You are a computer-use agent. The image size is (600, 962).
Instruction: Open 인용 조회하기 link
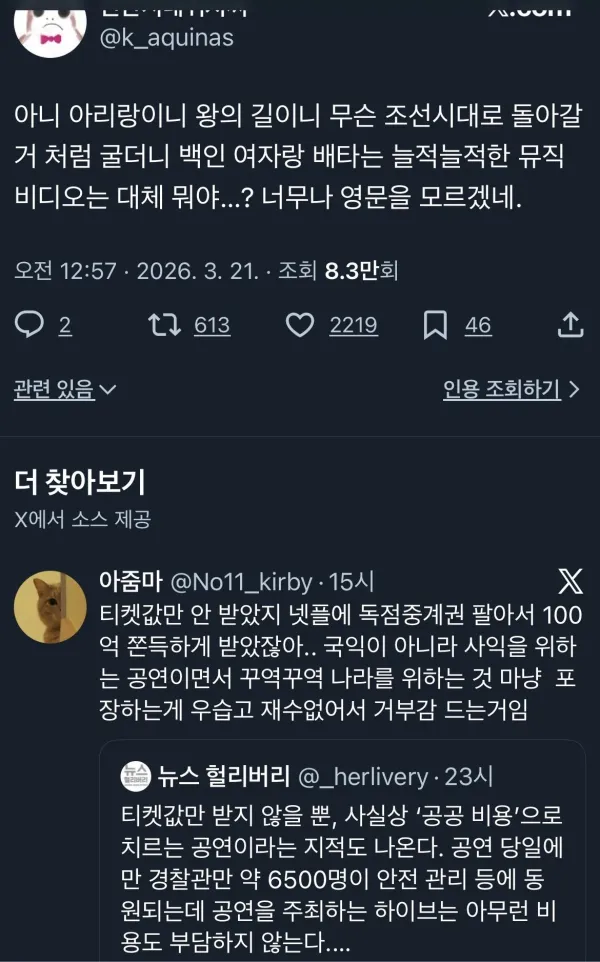point(511,389)
